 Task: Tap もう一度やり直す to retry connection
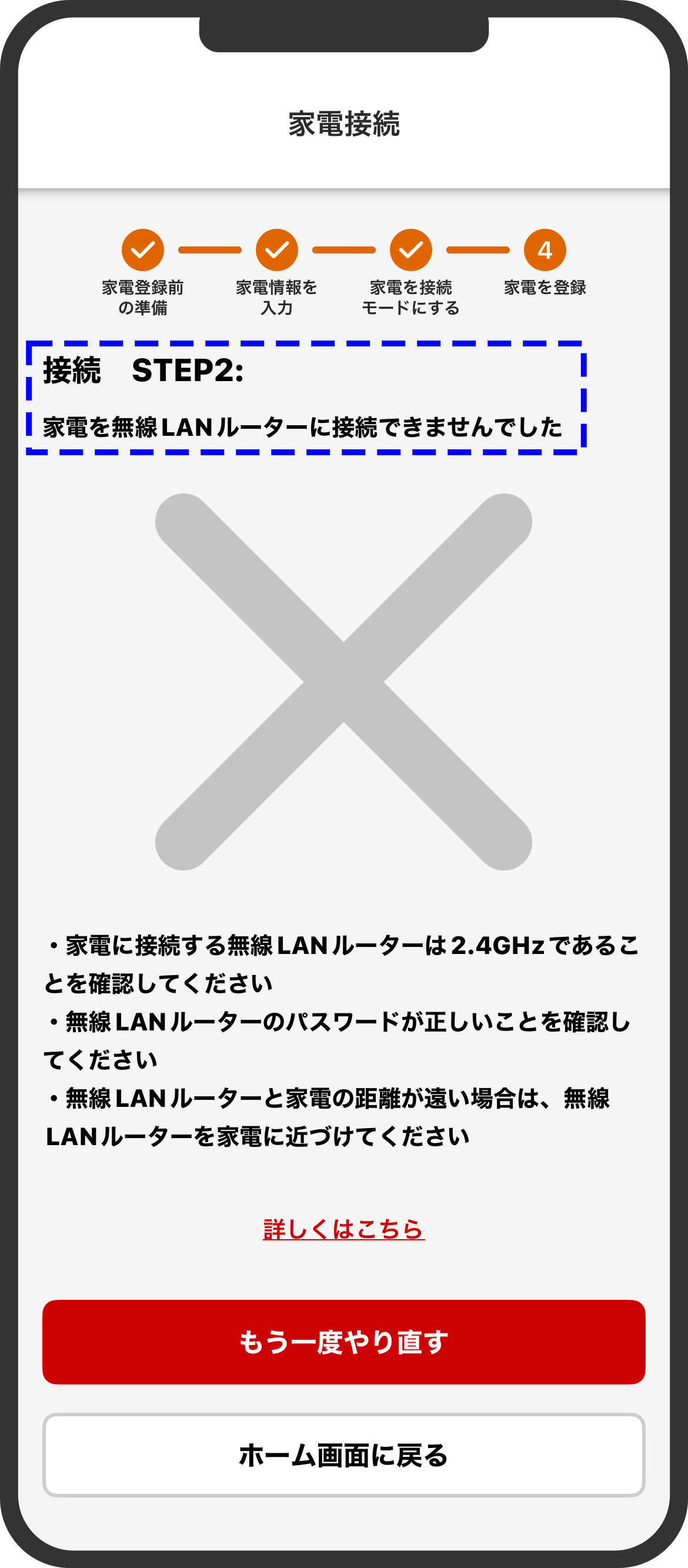[343, 1342]
